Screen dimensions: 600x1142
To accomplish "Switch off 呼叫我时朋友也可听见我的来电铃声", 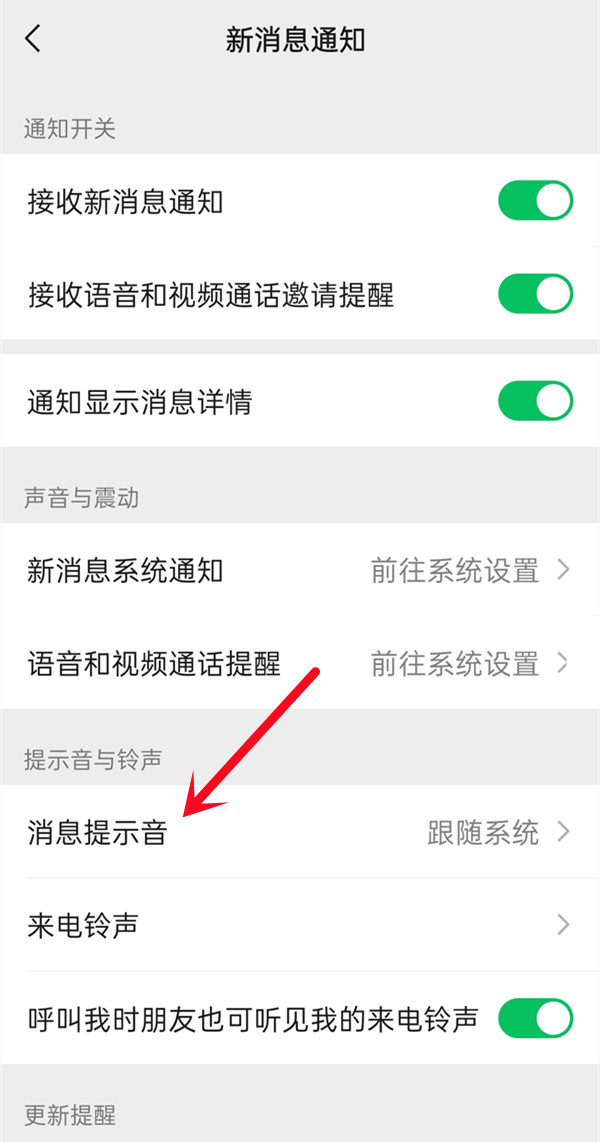I will (x=535, y=1018).
